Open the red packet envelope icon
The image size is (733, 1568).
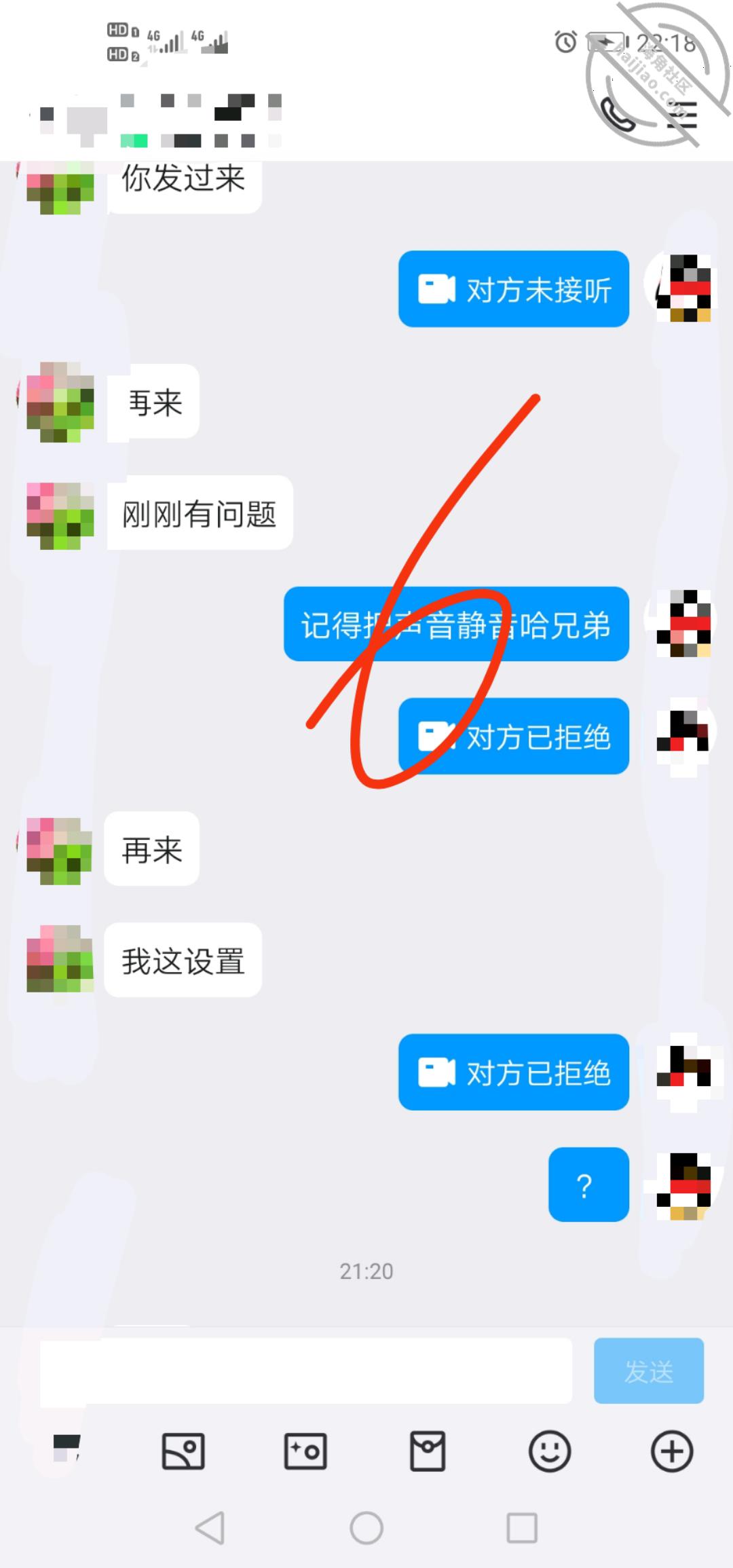click(428, 1451)
